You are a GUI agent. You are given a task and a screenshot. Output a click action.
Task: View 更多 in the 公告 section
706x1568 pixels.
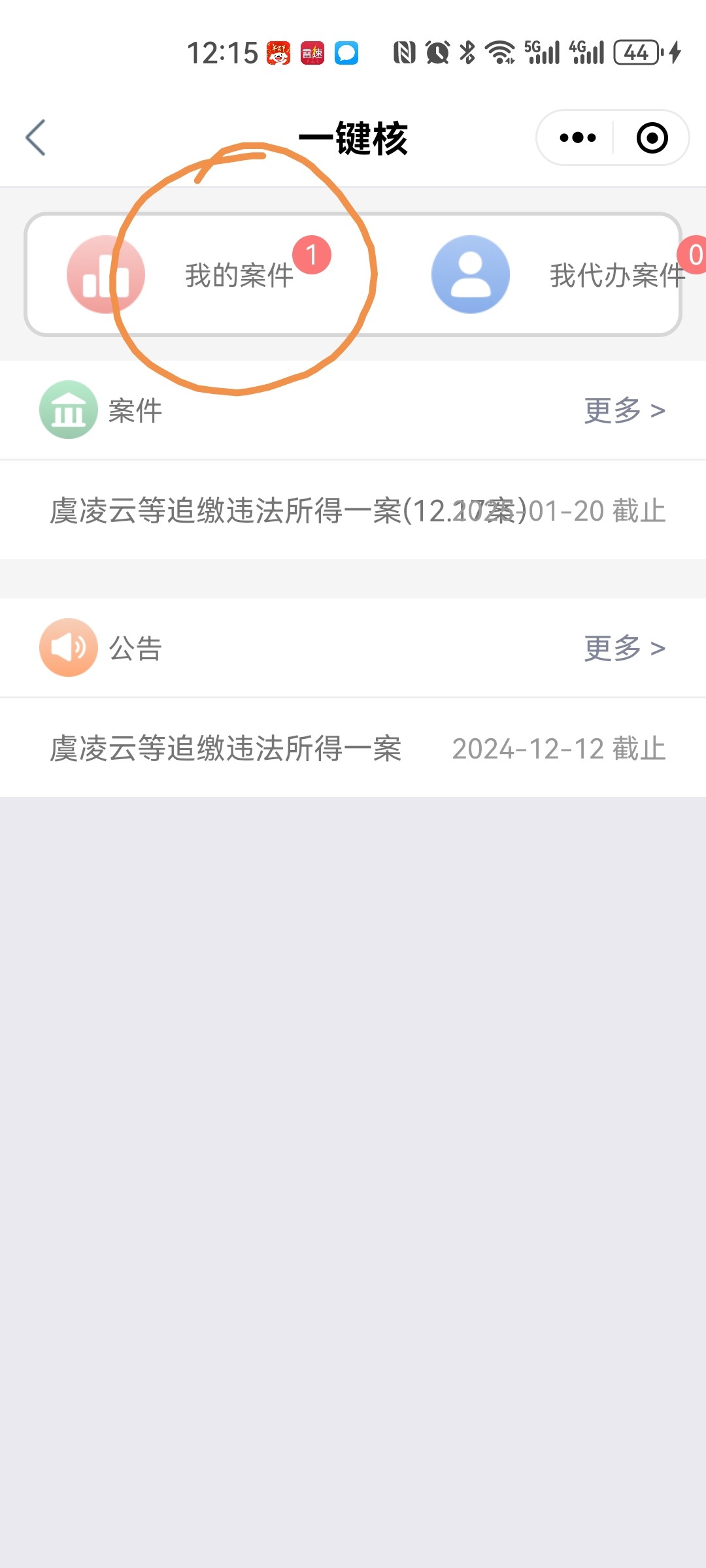[x=624, y=648]
